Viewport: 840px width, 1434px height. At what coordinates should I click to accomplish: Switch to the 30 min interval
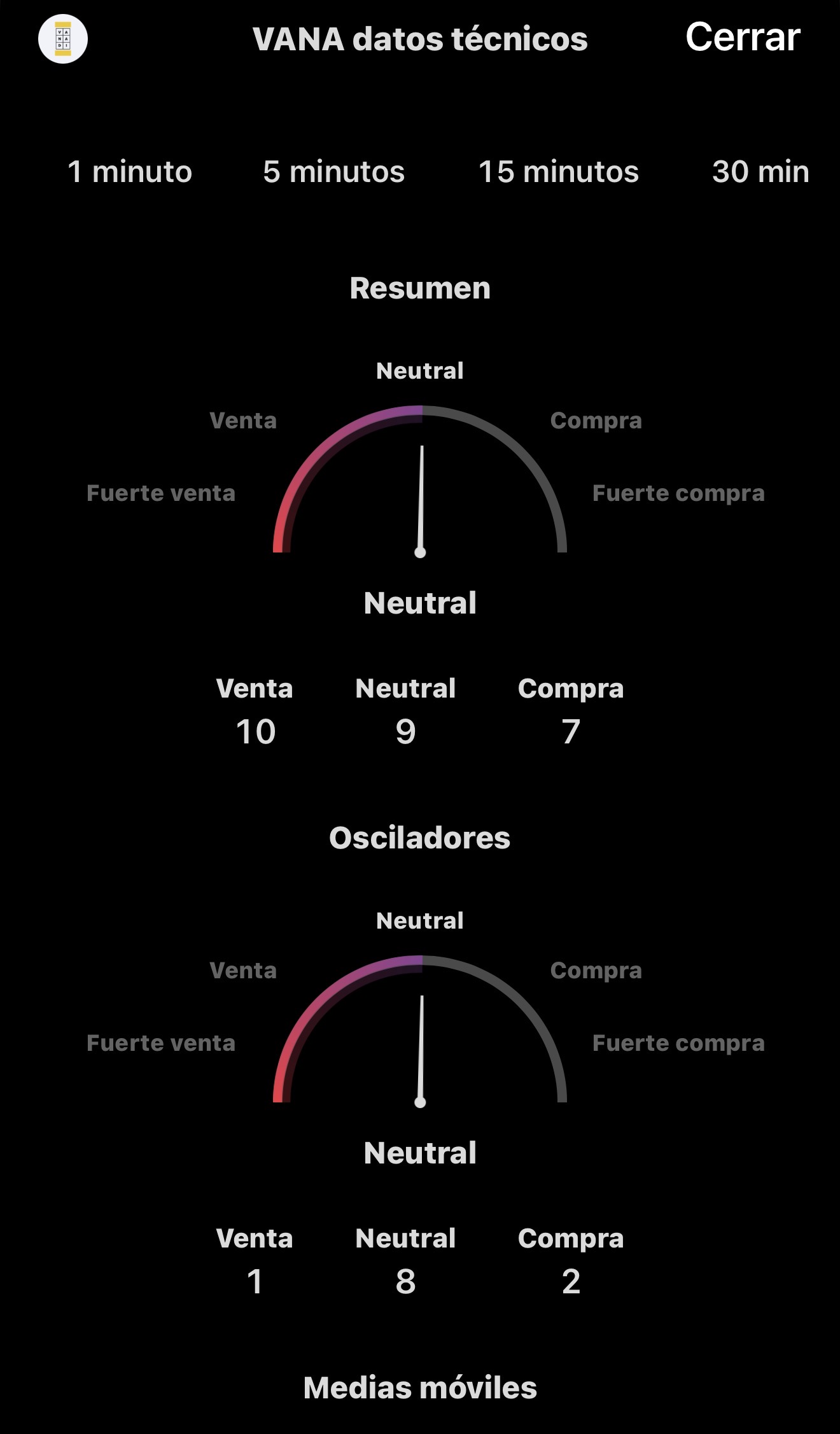[x=760, y=172]
